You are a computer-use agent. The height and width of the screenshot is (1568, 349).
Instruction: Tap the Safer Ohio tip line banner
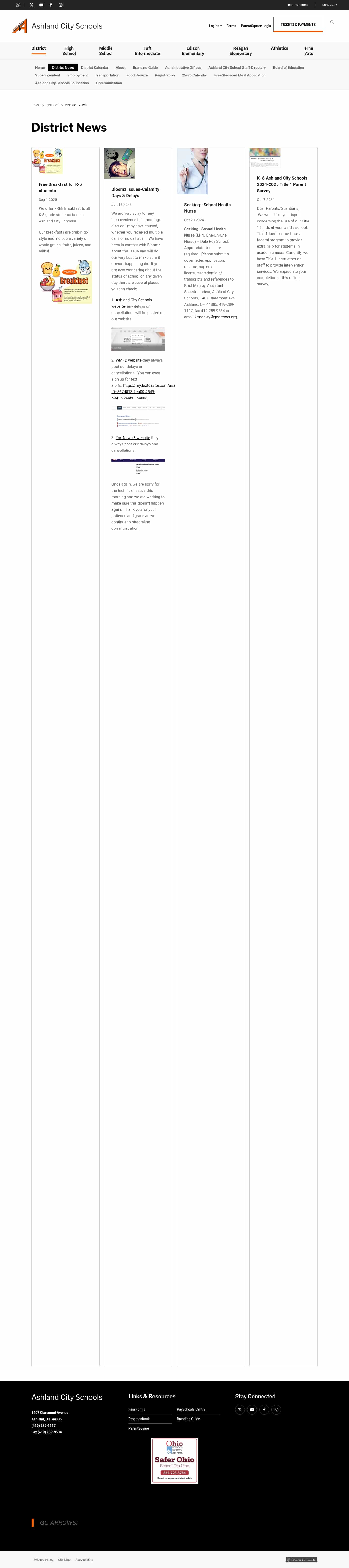click(175, 1460)
